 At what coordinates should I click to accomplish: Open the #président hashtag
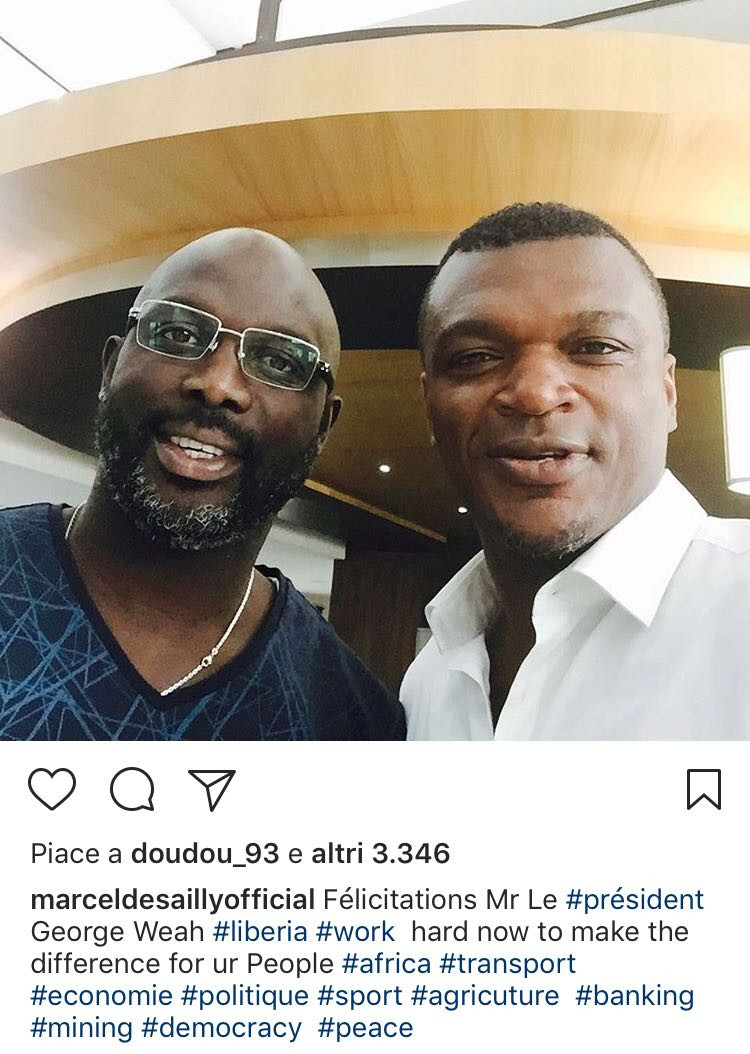634,899
